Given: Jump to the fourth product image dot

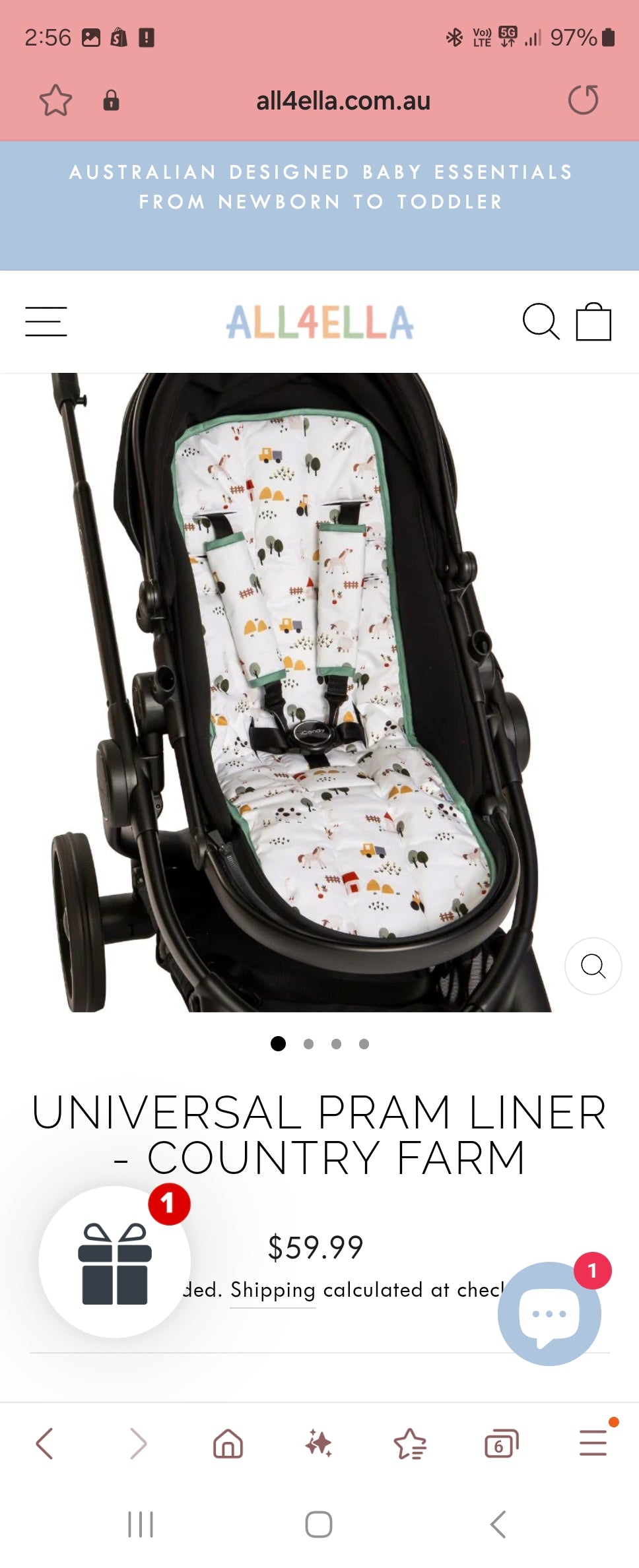Looking at the screenshot, I should (364, 1043).
